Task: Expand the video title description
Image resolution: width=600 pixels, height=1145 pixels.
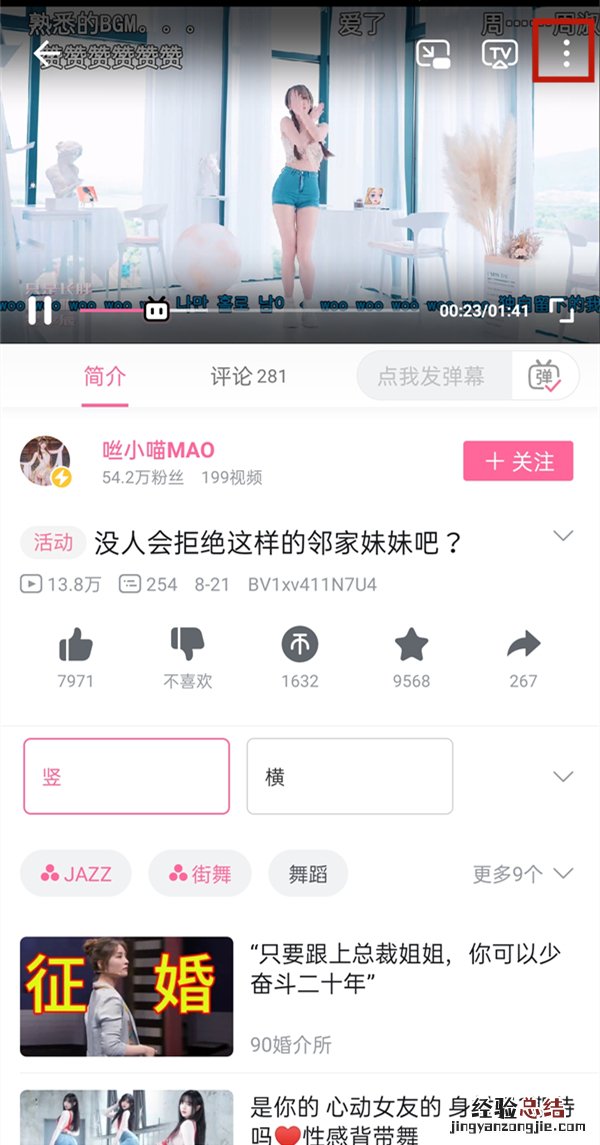Action: [x=563, y=537]
